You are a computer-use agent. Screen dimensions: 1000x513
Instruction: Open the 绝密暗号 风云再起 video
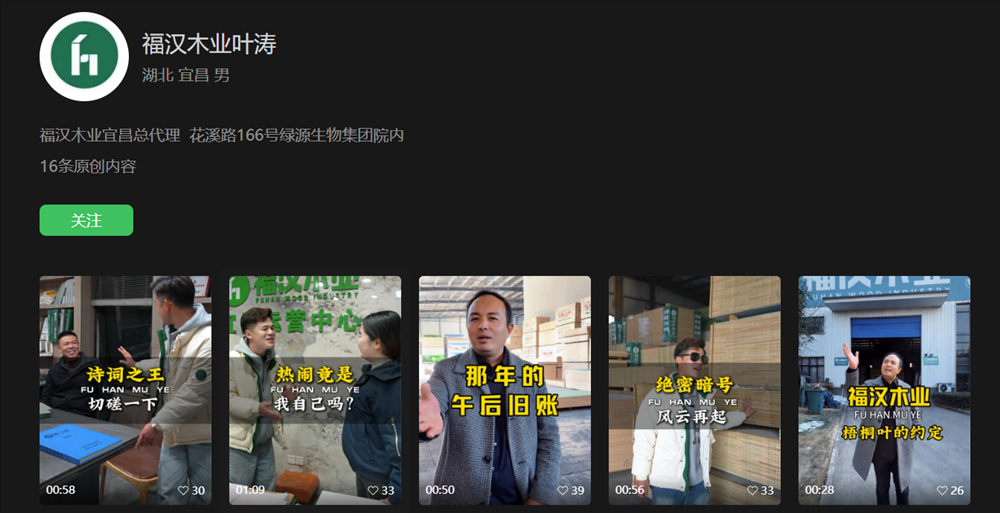coord(694,390)
